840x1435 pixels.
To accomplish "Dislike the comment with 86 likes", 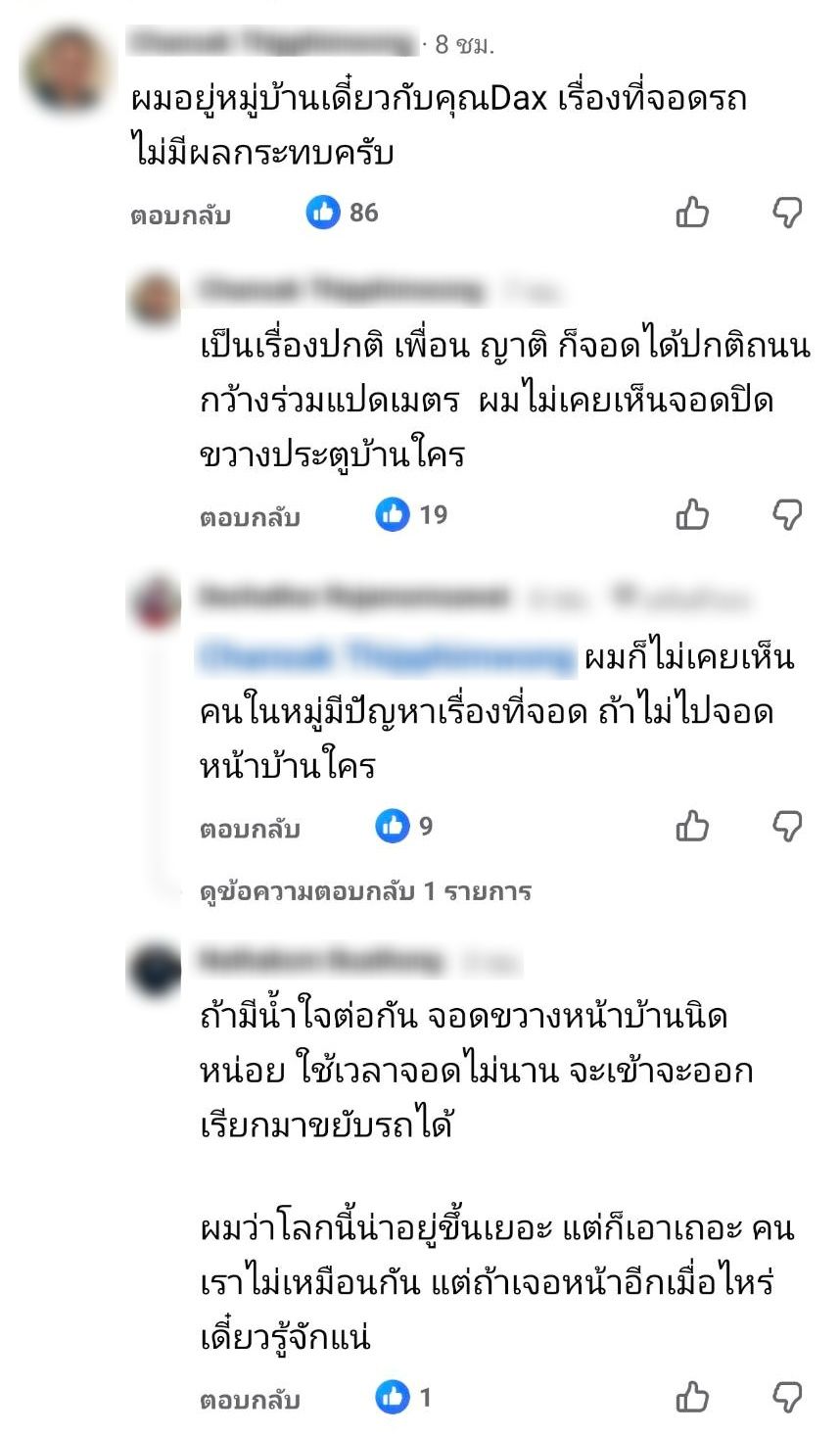I will [x=787, y=212].
